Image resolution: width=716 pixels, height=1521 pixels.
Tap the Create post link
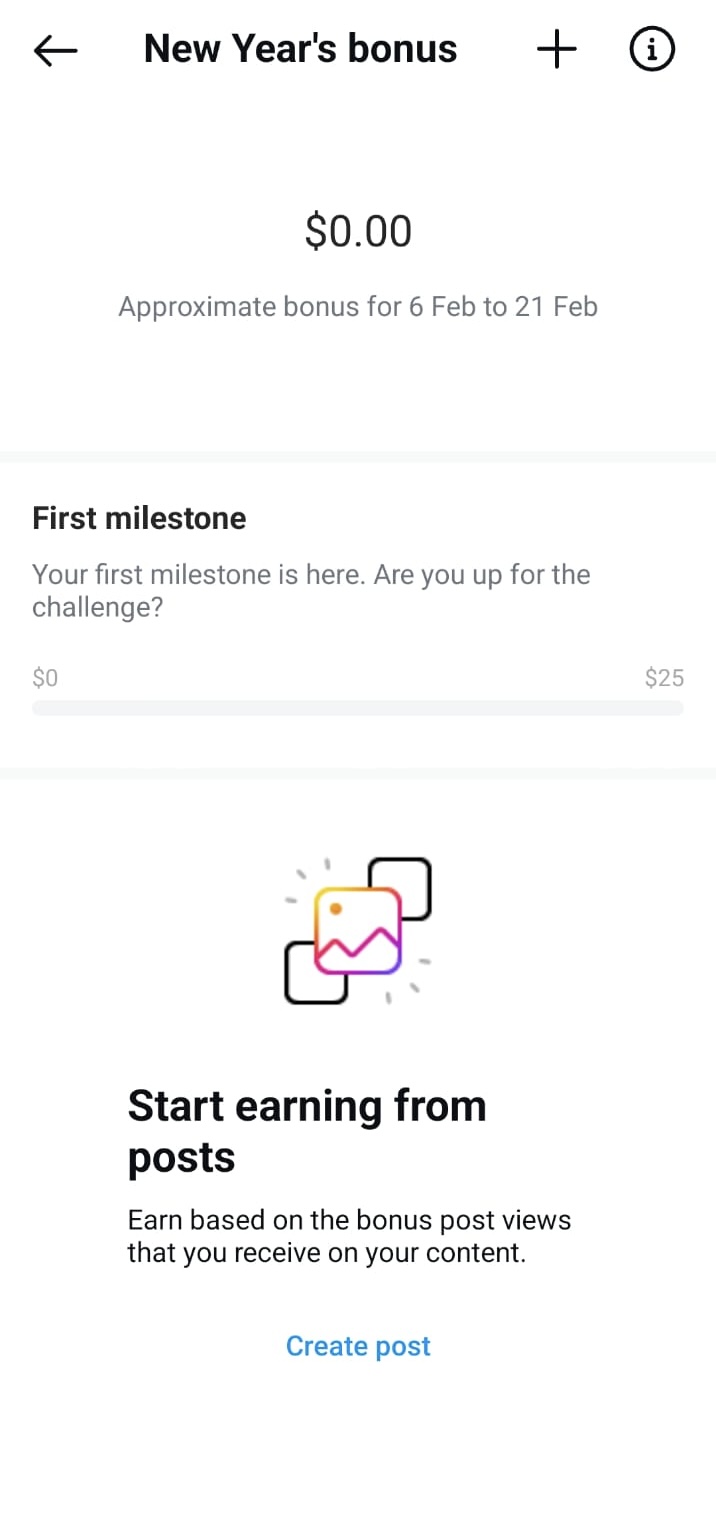[x=358, y=1346]
